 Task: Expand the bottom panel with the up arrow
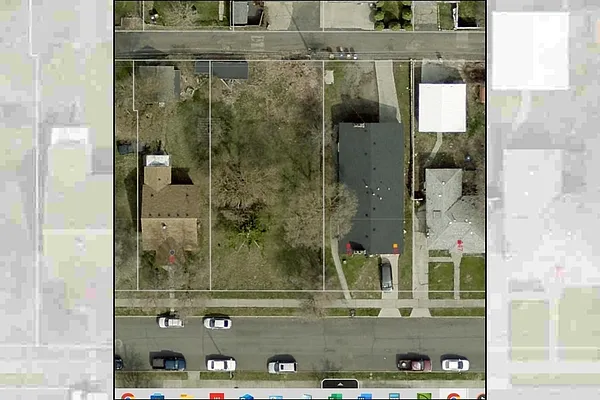(340, 384)
